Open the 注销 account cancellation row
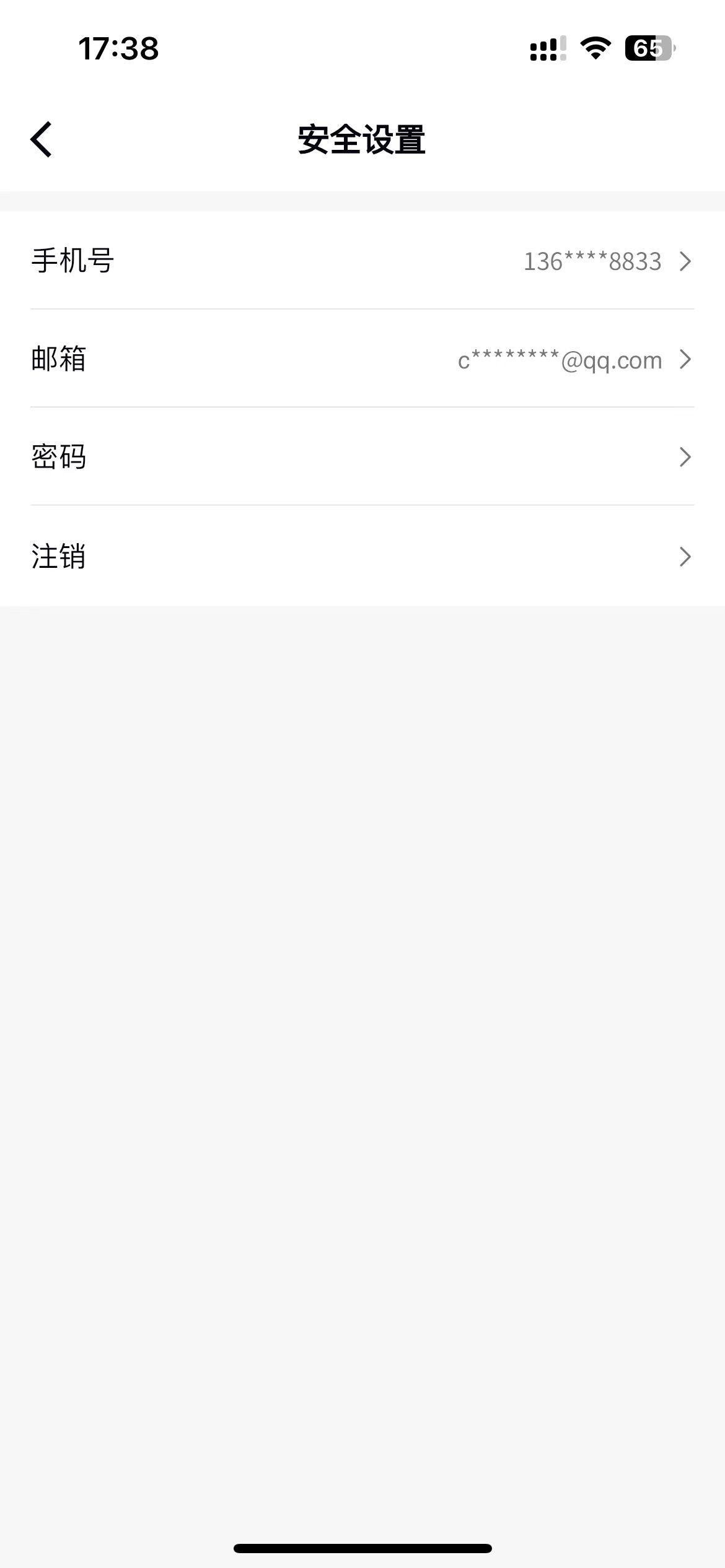 362,556
